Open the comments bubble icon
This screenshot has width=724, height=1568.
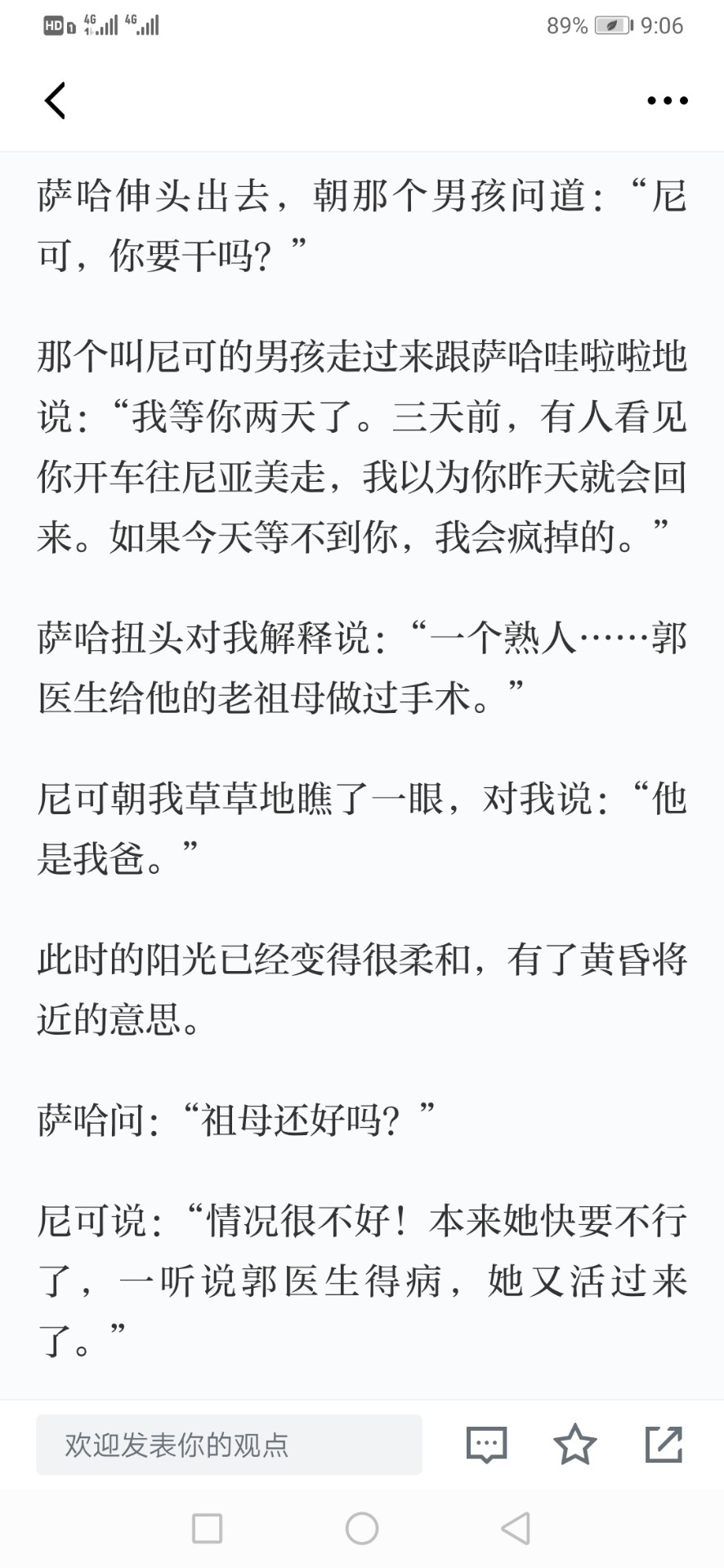tap(486, 1445)
